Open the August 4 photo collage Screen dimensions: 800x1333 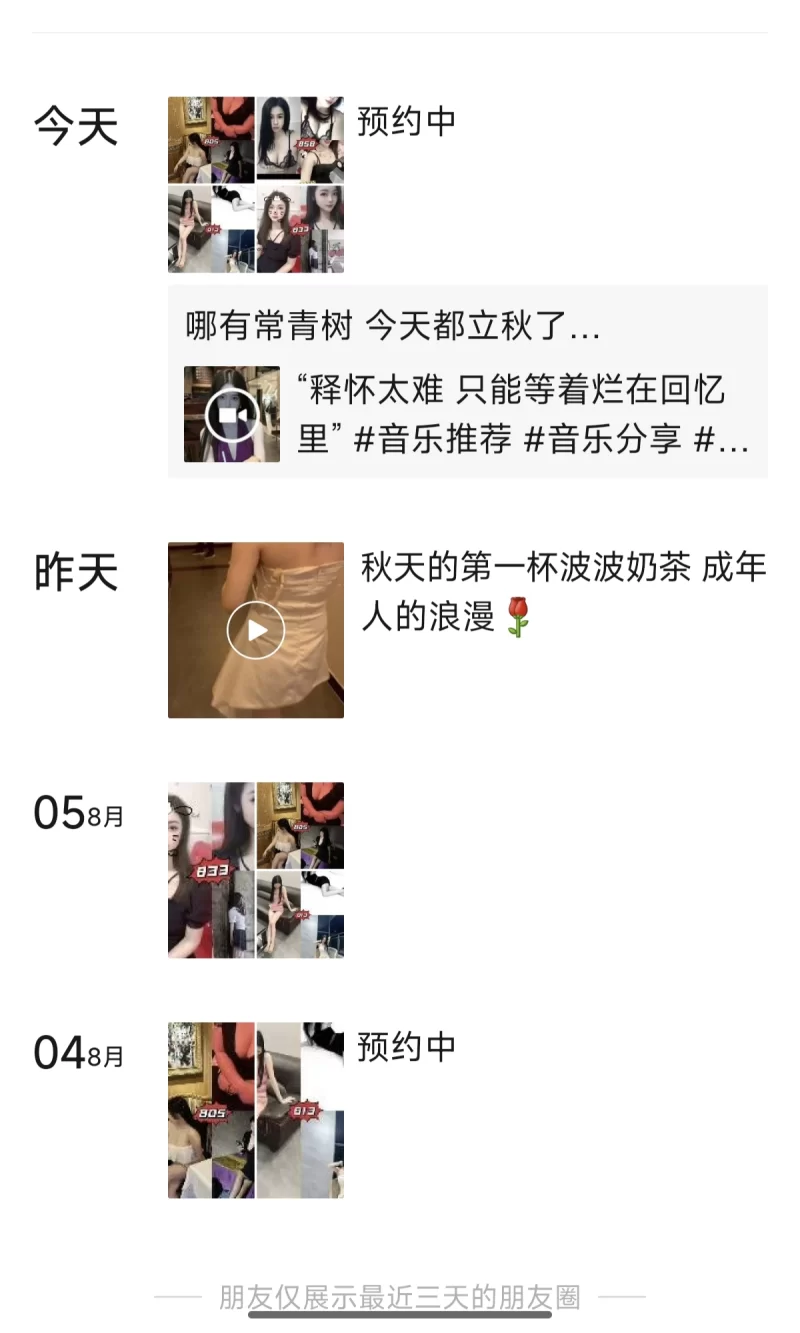[x=255, y=1110]
